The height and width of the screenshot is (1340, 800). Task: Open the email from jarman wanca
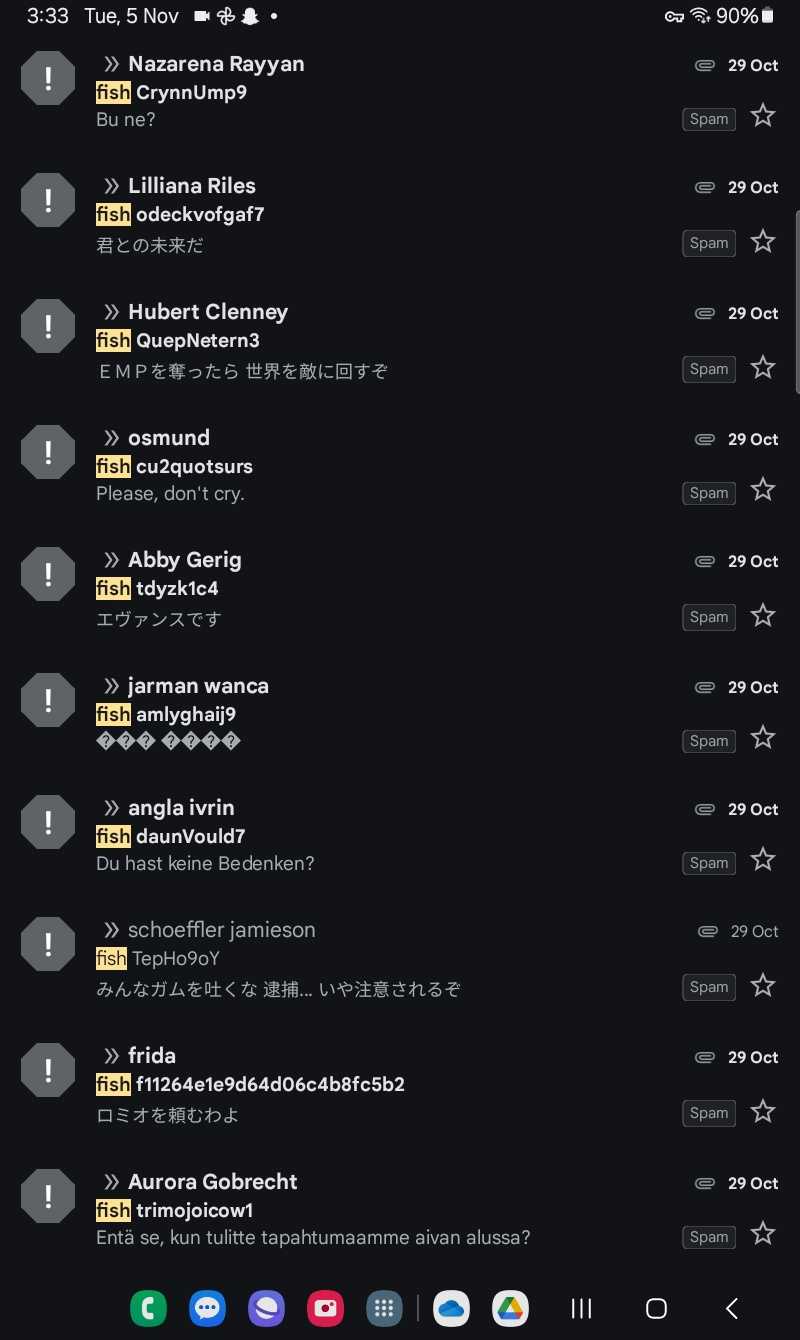point(400,712)
